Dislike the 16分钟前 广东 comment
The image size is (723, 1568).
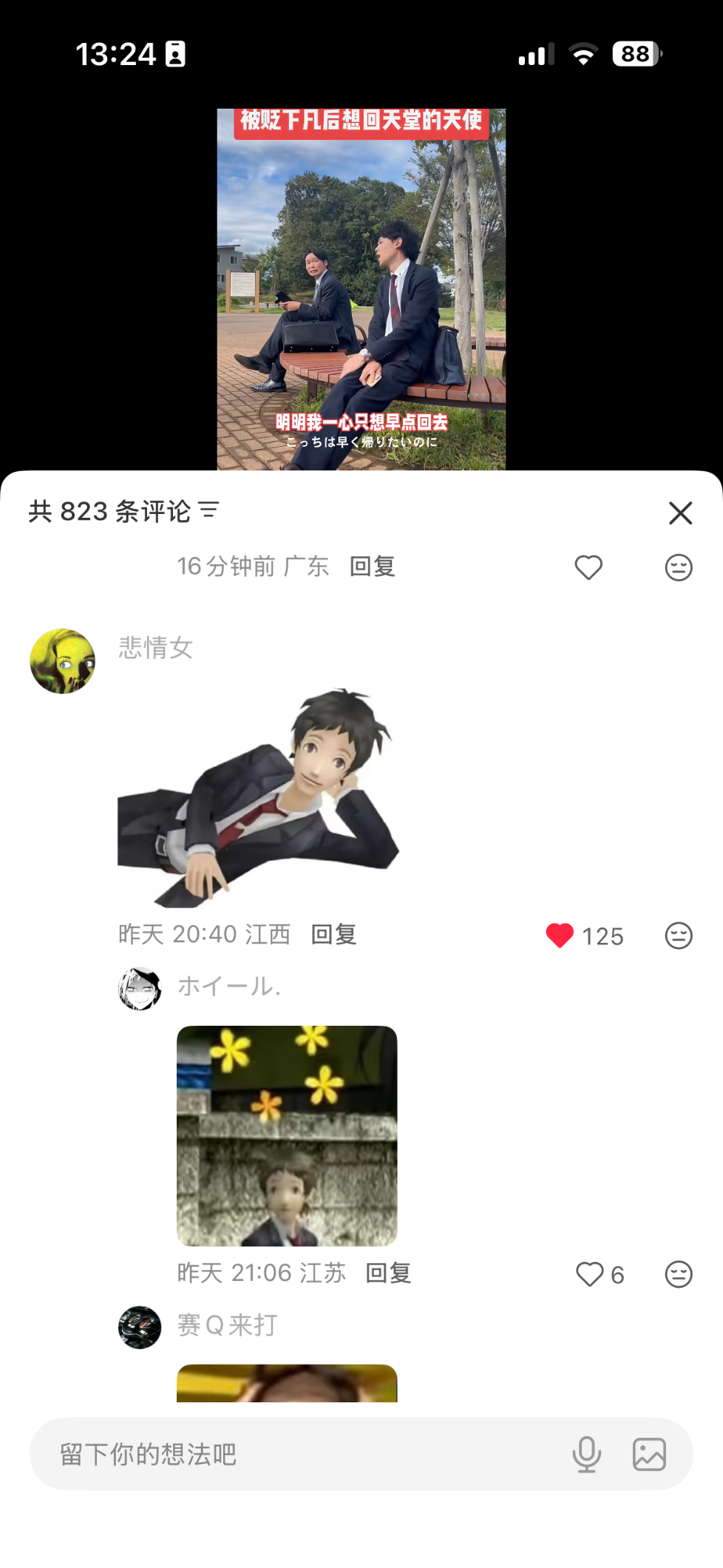click(x=678, y=567)
